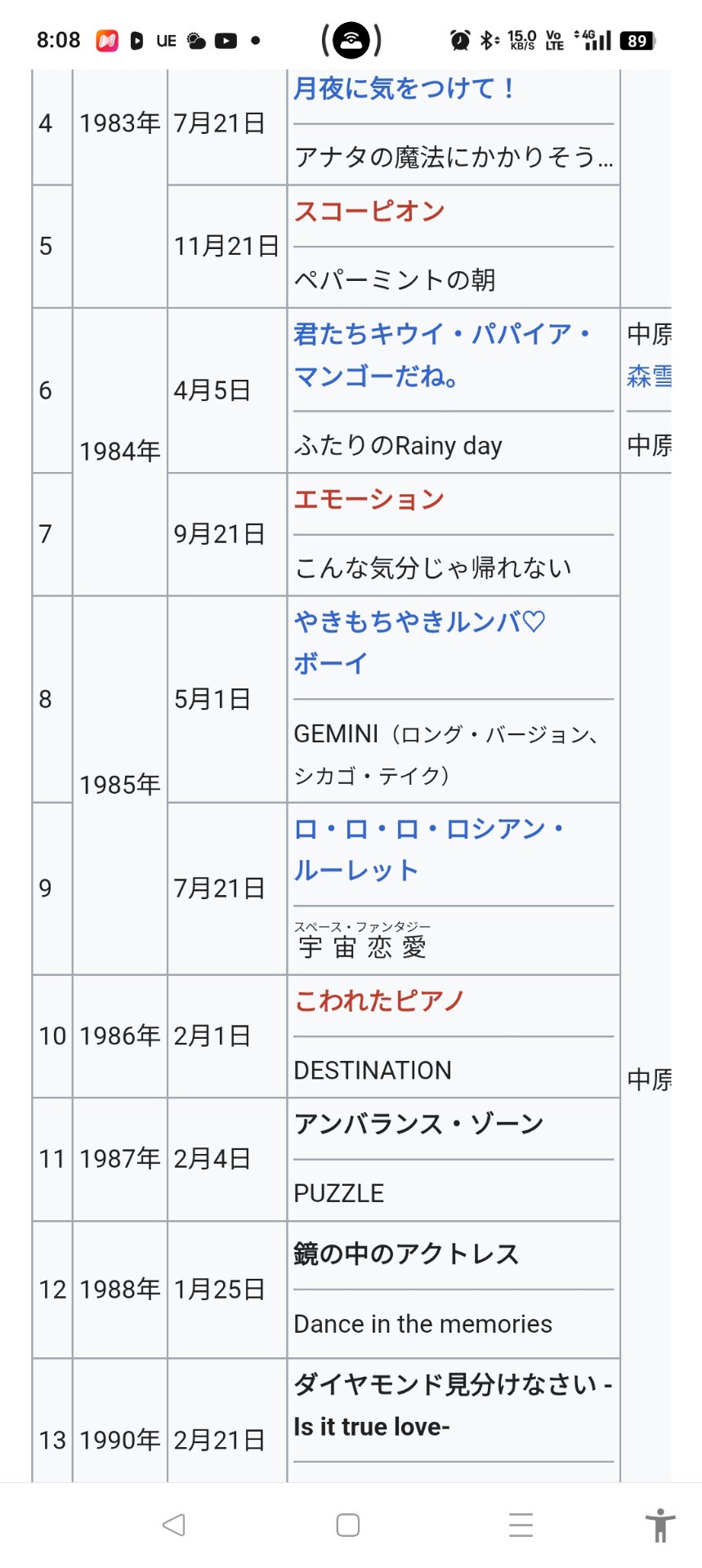Image resolution: width=702 pixels, height=1568 pixels.
Task: Open the red エモーション link
Action: coord(369,499)
